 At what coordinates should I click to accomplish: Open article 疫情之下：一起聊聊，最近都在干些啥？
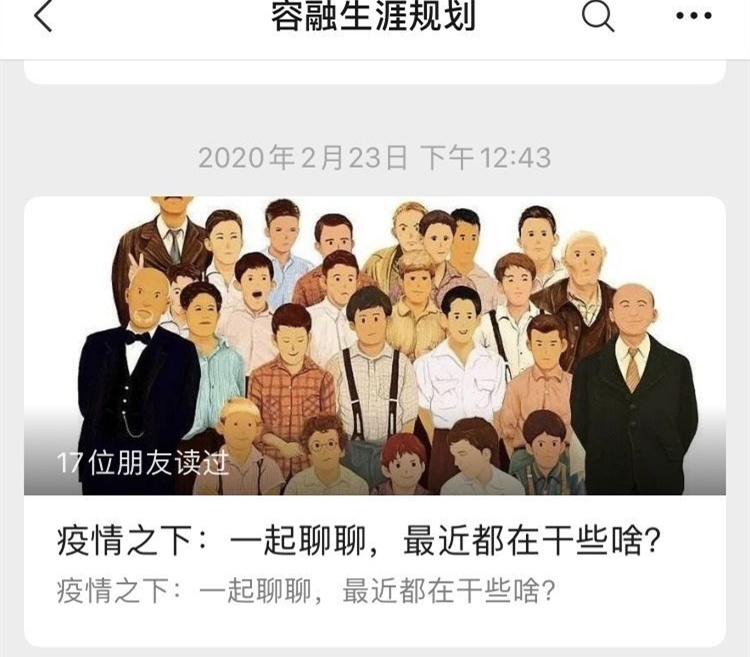(x=361, y=543)
